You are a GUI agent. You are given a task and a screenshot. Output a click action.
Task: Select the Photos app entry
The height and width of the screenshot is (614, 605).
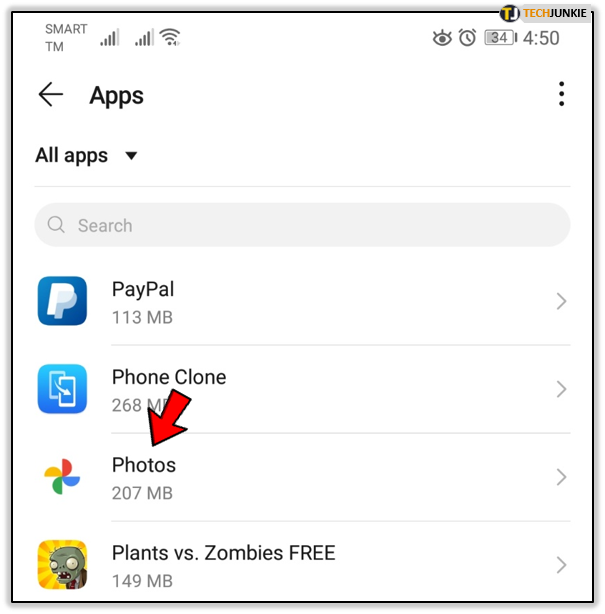point(302,477)
